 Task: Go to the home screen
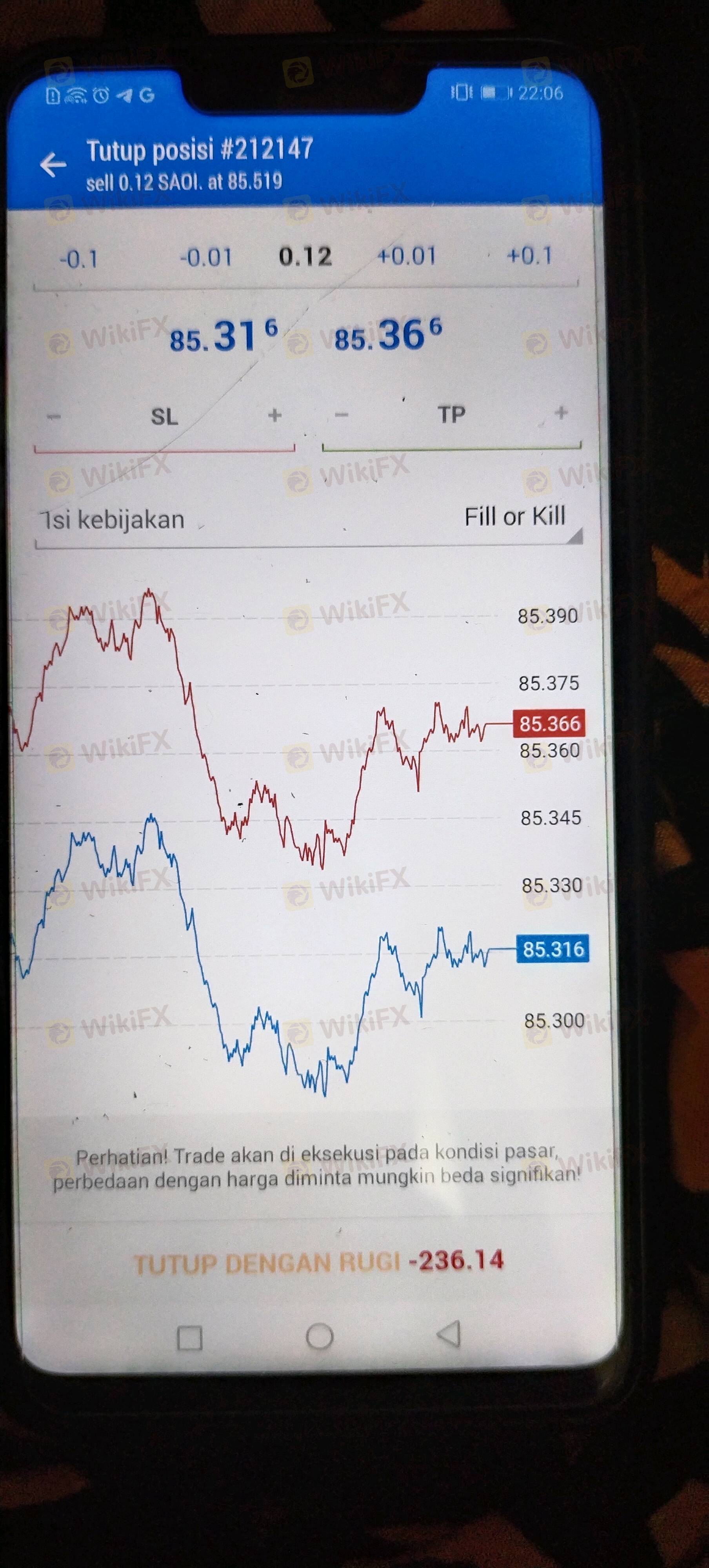319,1337
